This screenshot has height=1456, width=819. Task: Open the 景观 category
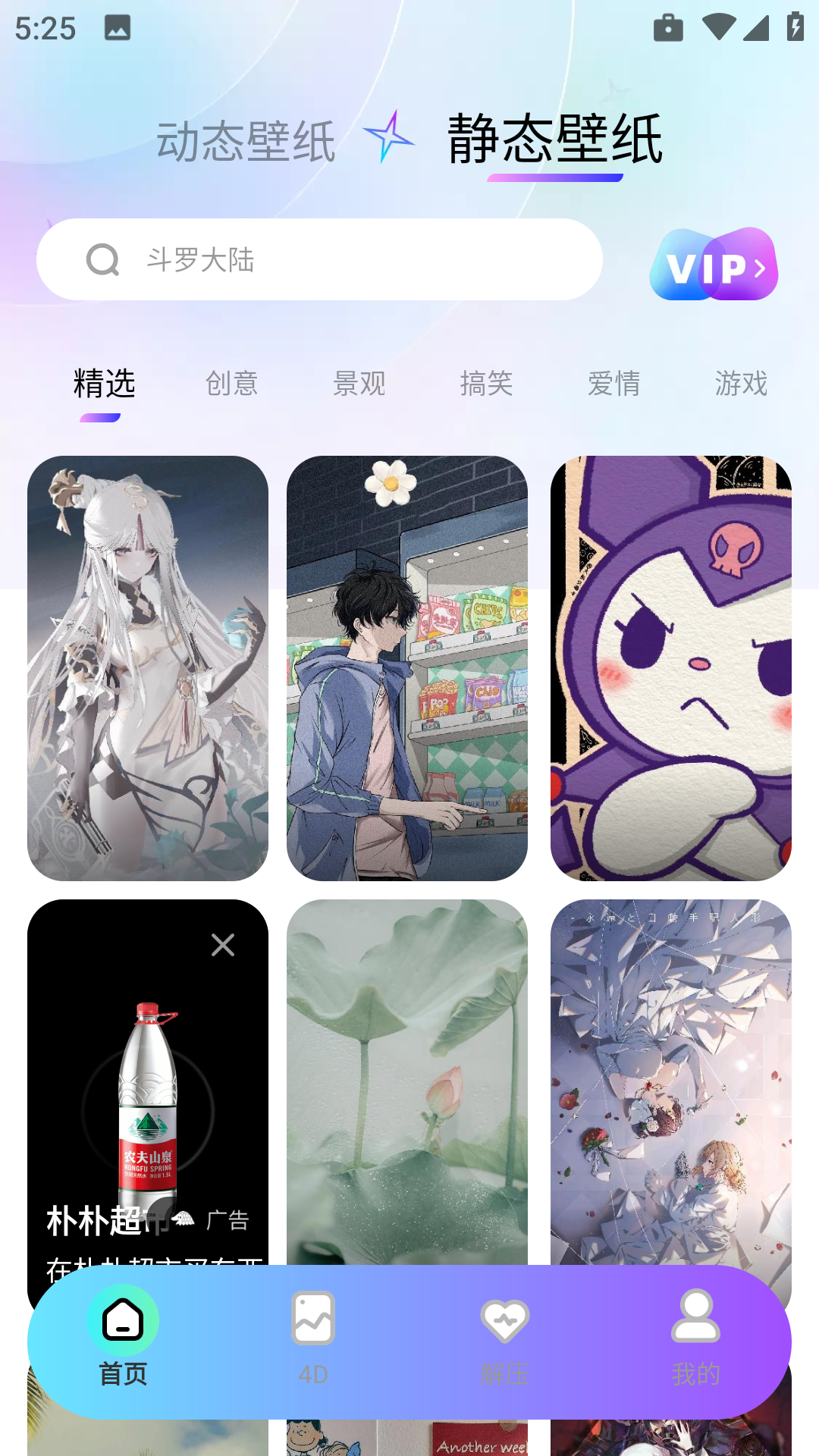[x=359, y=384]
